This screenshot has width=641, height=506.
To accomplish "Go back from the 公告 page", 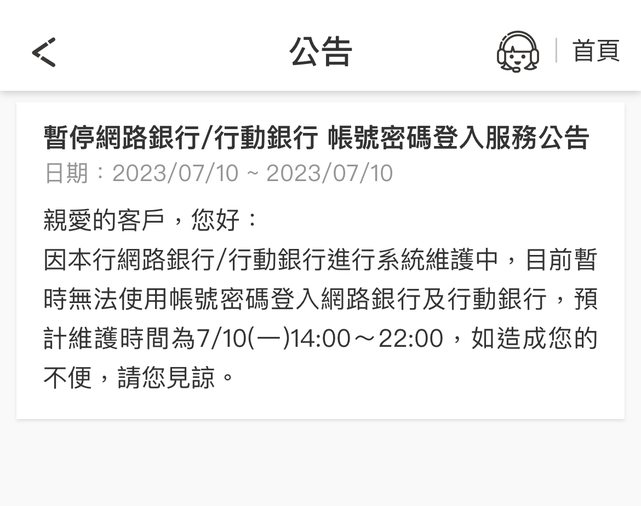I will 43,51.
